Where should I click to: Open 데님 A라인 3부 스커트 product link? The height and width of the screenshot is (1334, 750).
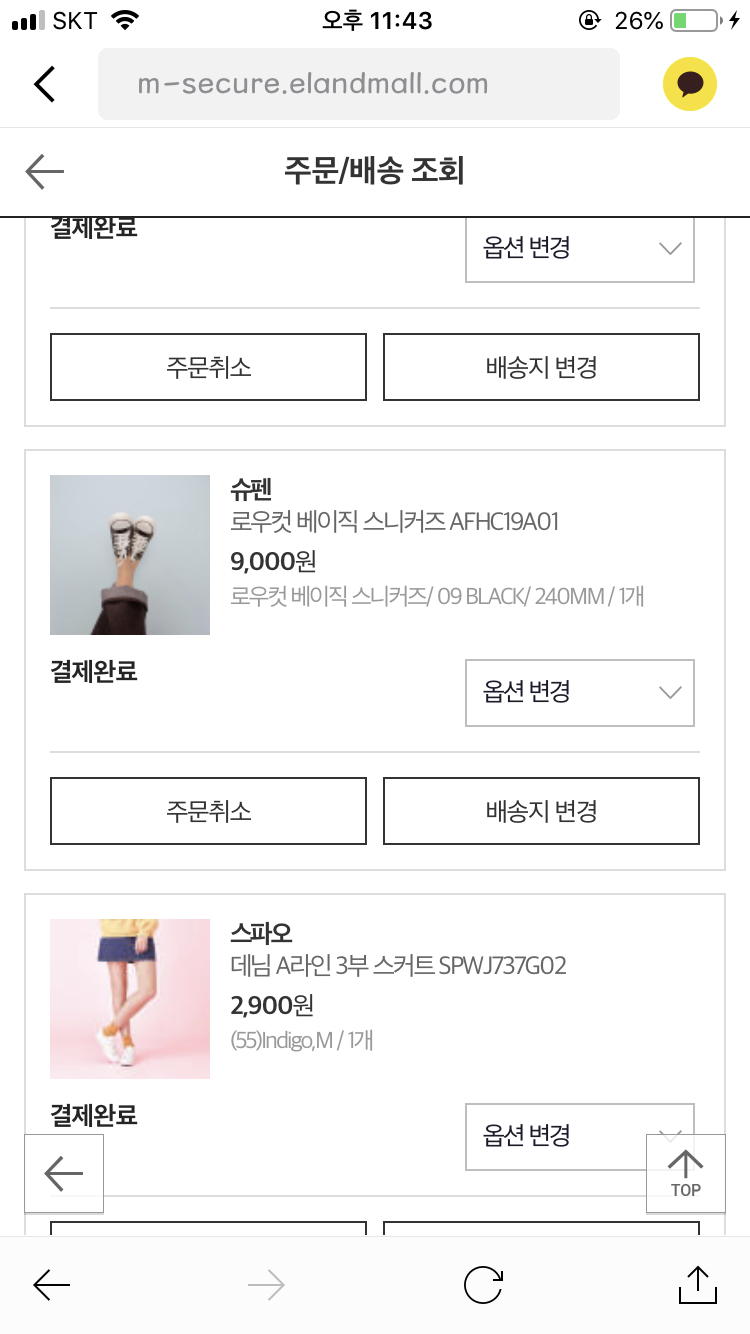pos(398,966)
